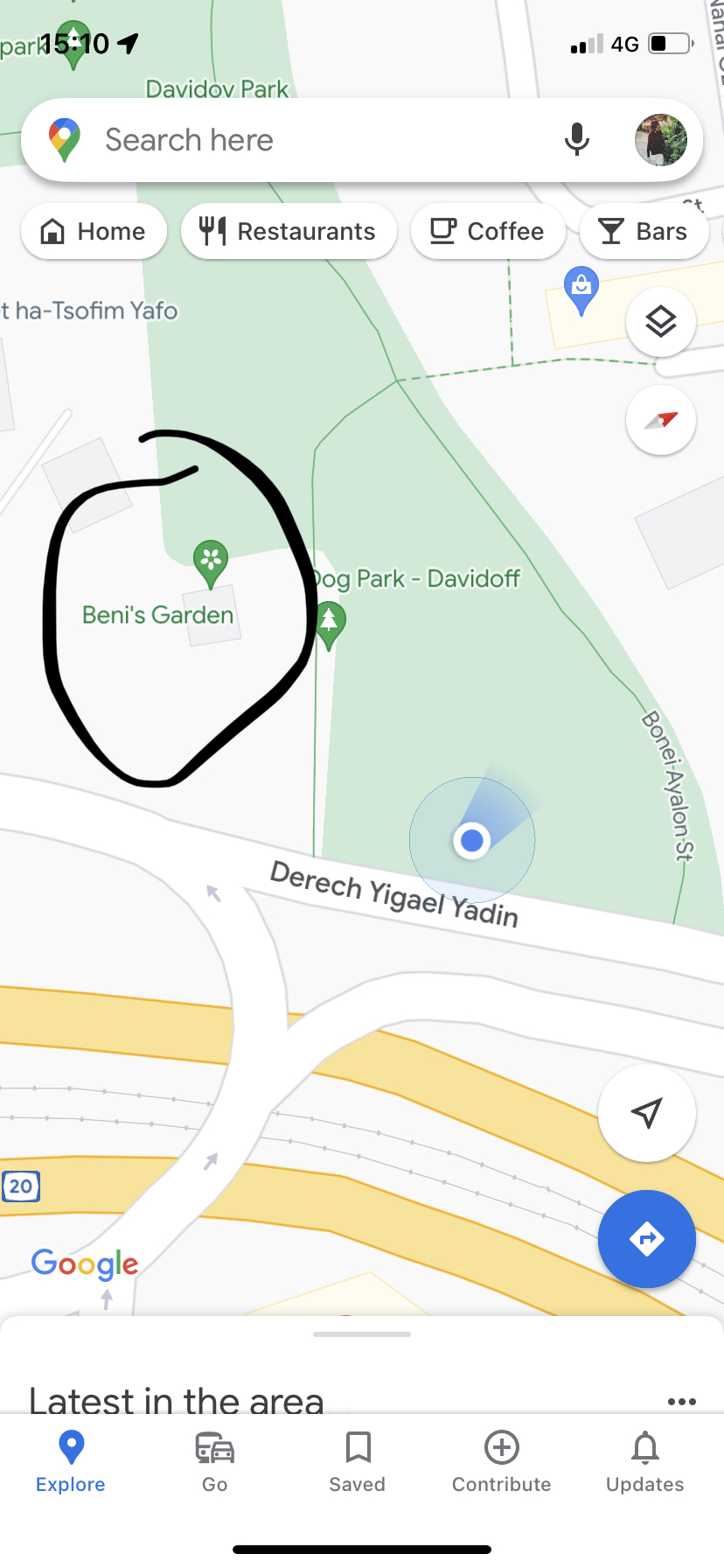
Task: Tap the Coffee chip
Action: point(488,231)
